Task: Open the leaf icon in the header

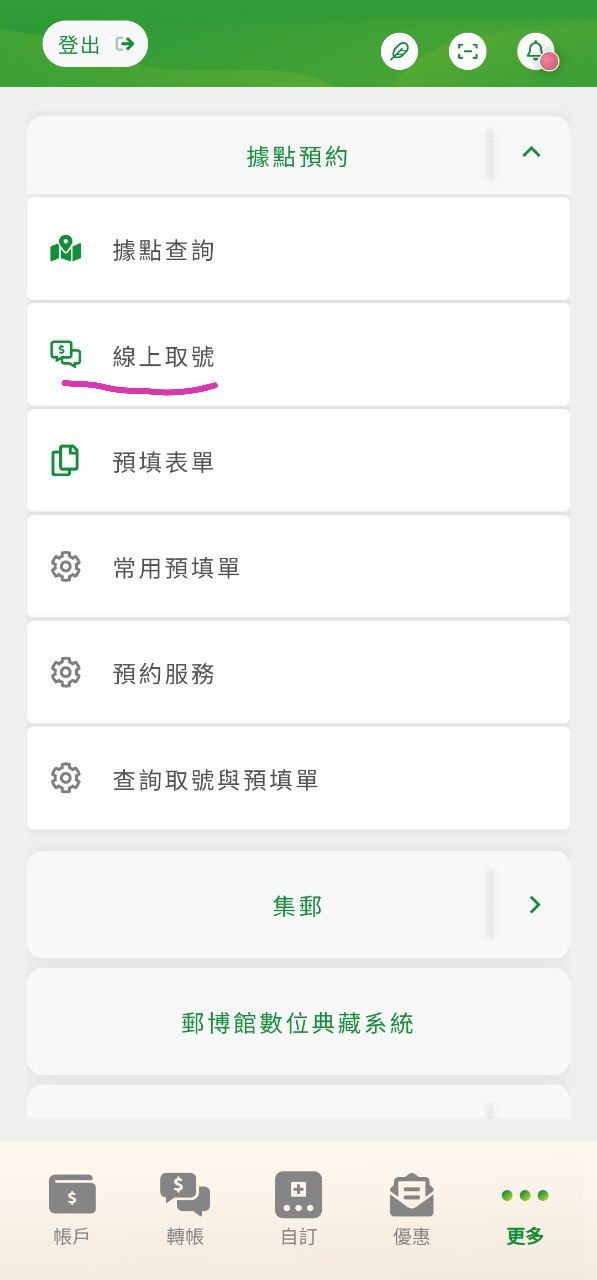Action: (x=399, y=52)
